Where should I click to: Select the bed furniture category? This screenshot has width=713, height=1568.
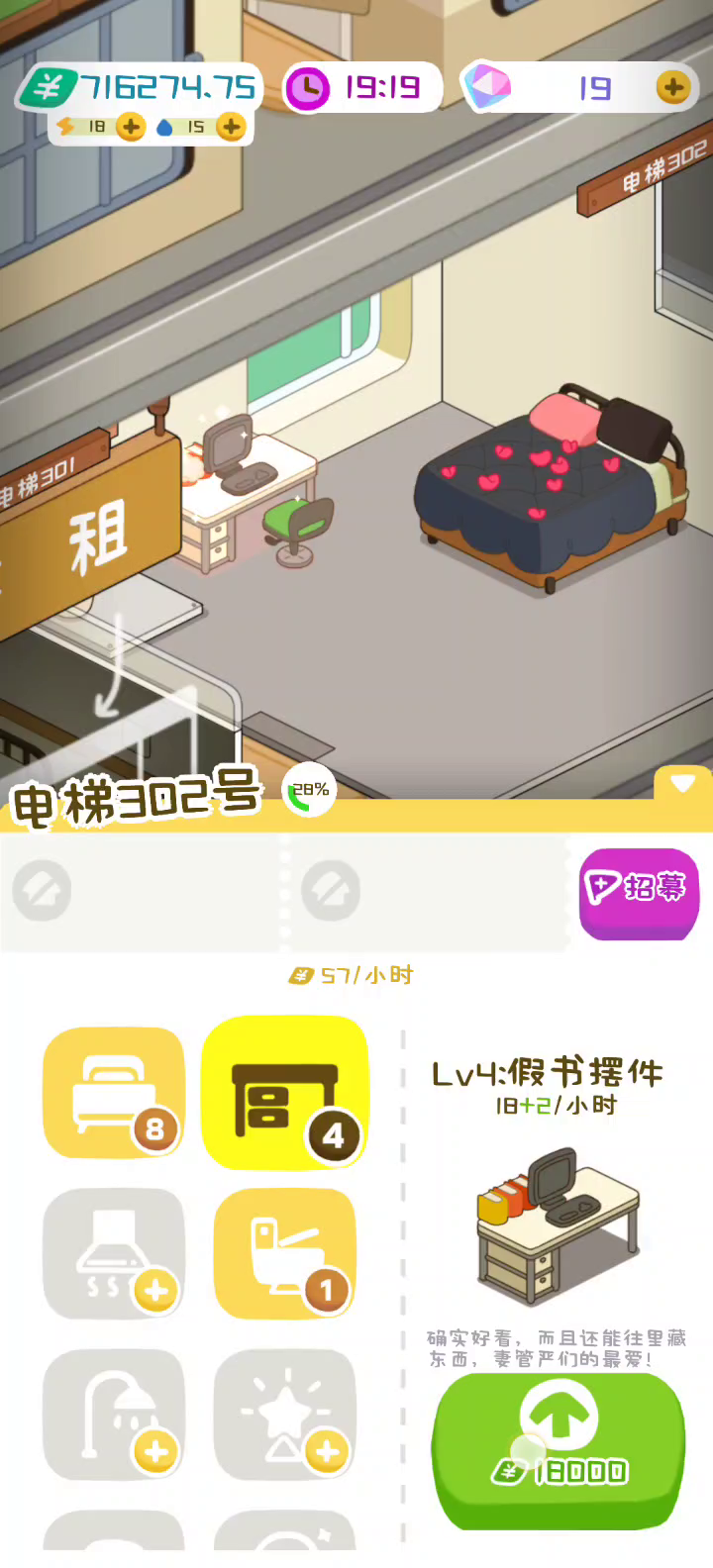[114, 1093]
